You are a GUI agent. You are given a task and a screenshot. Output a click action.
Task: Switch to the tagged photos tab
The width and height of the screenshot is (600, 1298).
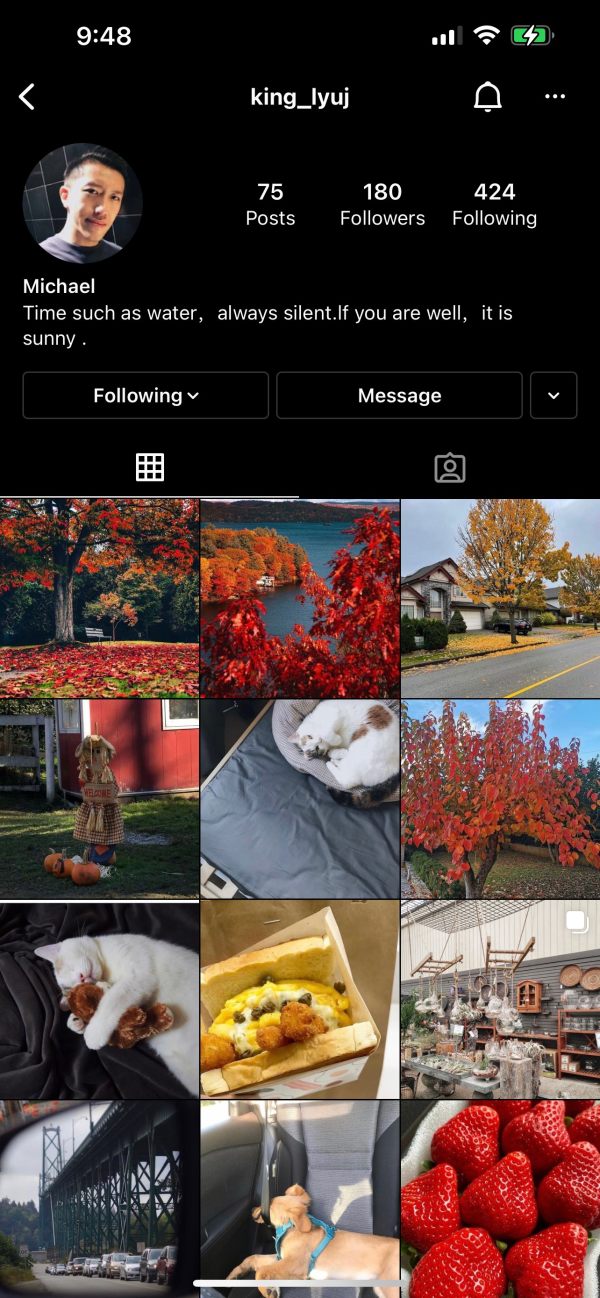point(450,467)
